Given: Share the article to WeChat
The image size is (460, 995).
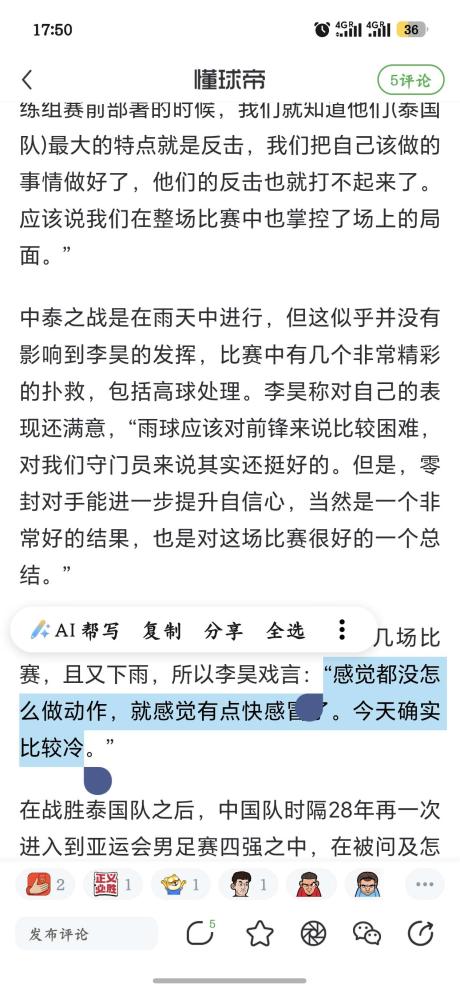Looking at the screenshot, I should [367, 933].
